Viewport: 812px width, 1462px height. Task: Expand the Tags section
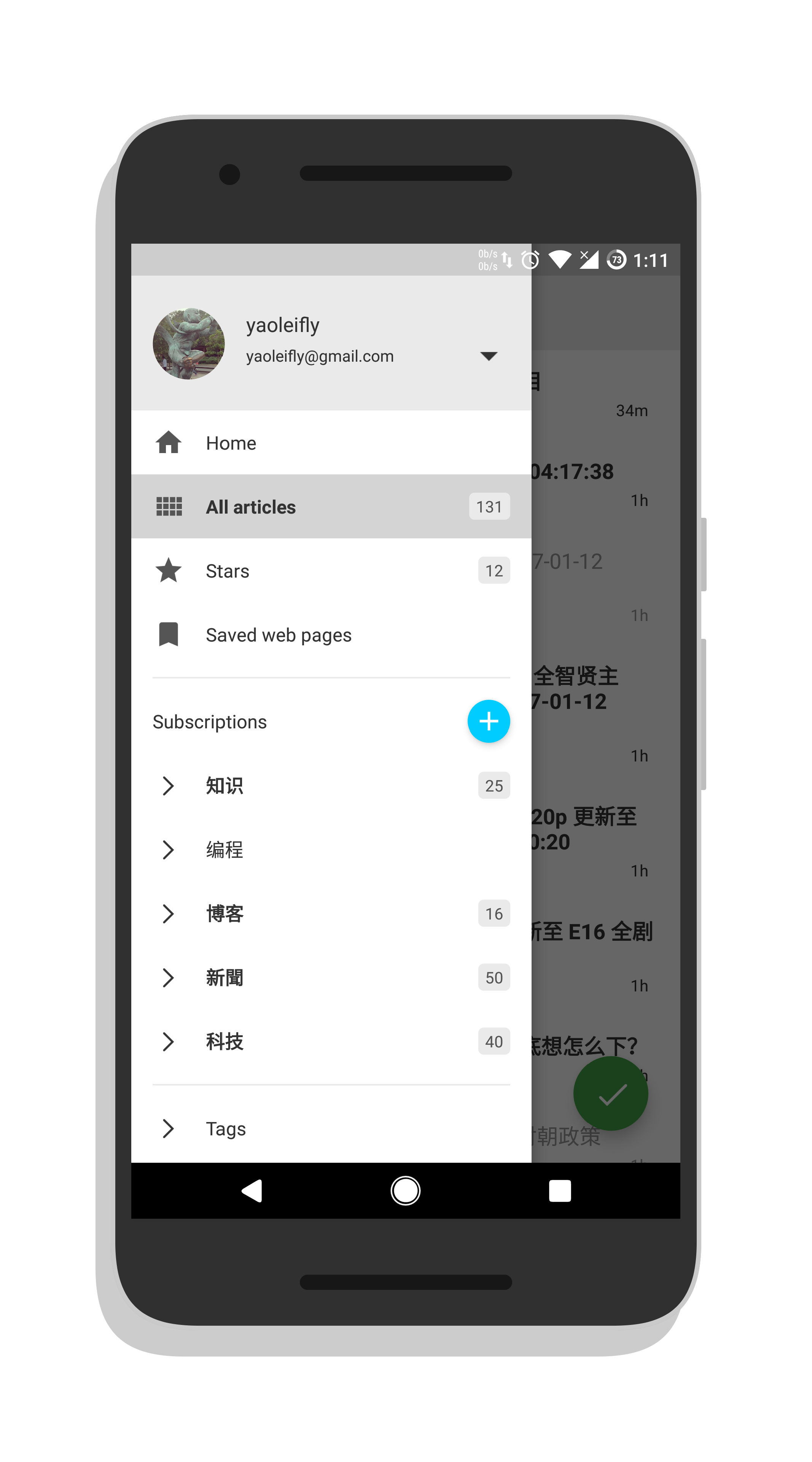point(168,1128)
